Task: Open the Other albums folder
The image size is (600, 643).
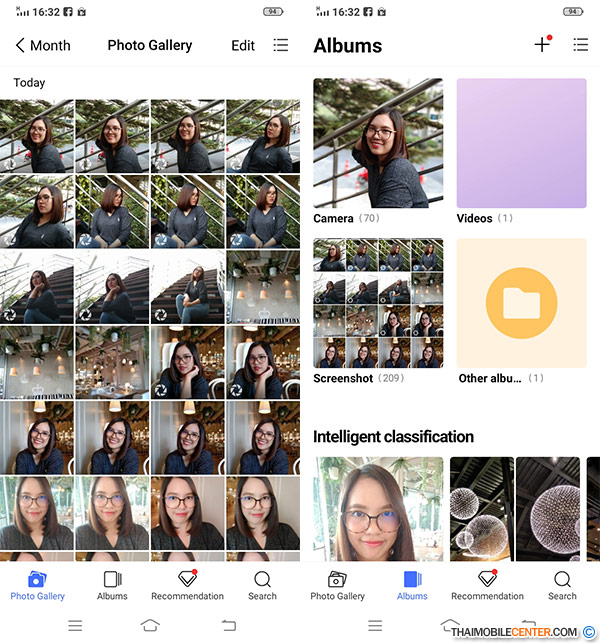Action: tap(521, 303)
